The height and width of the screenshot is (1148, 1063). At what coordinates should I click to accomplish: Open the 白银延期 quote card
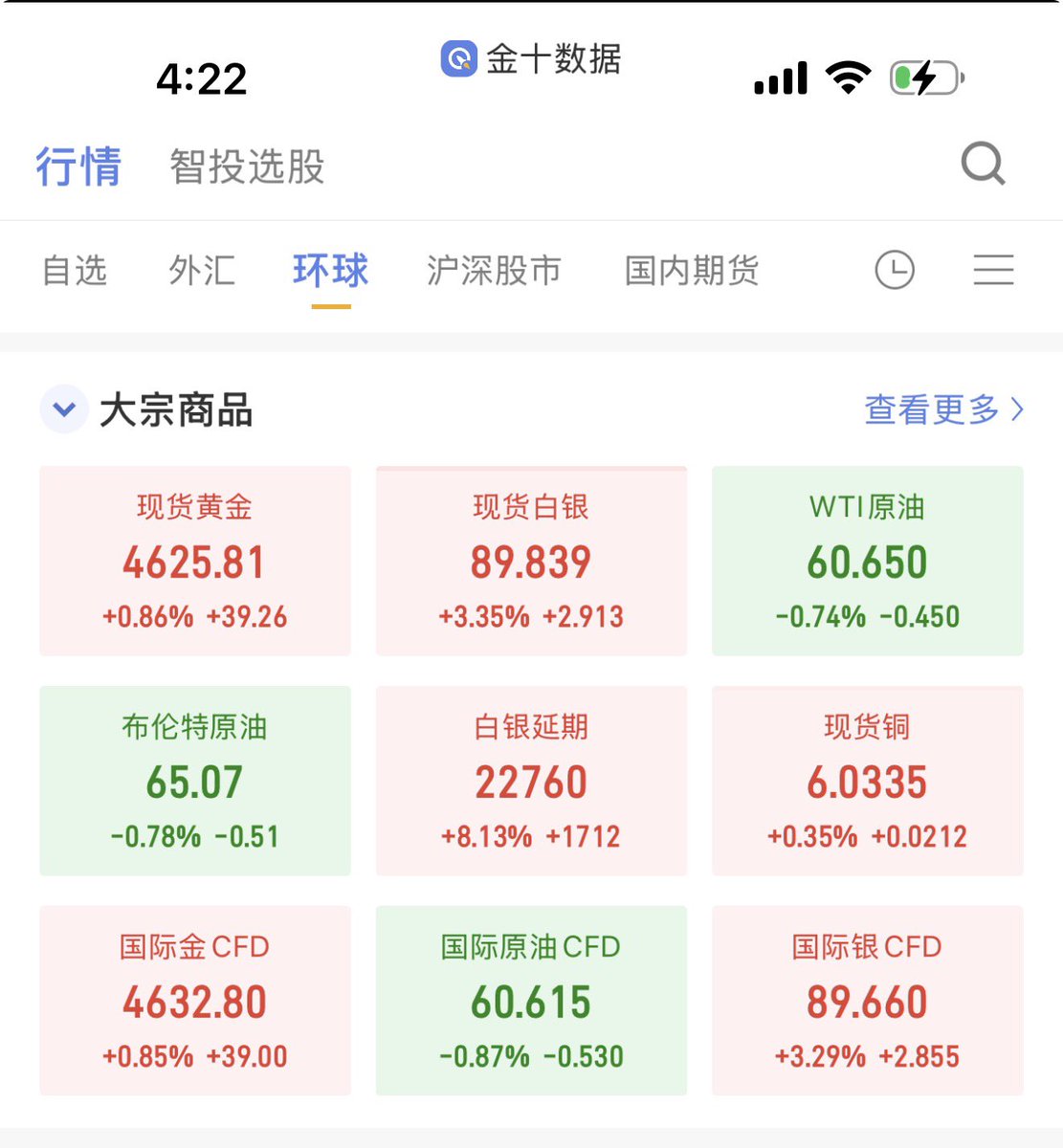(531, 781)
